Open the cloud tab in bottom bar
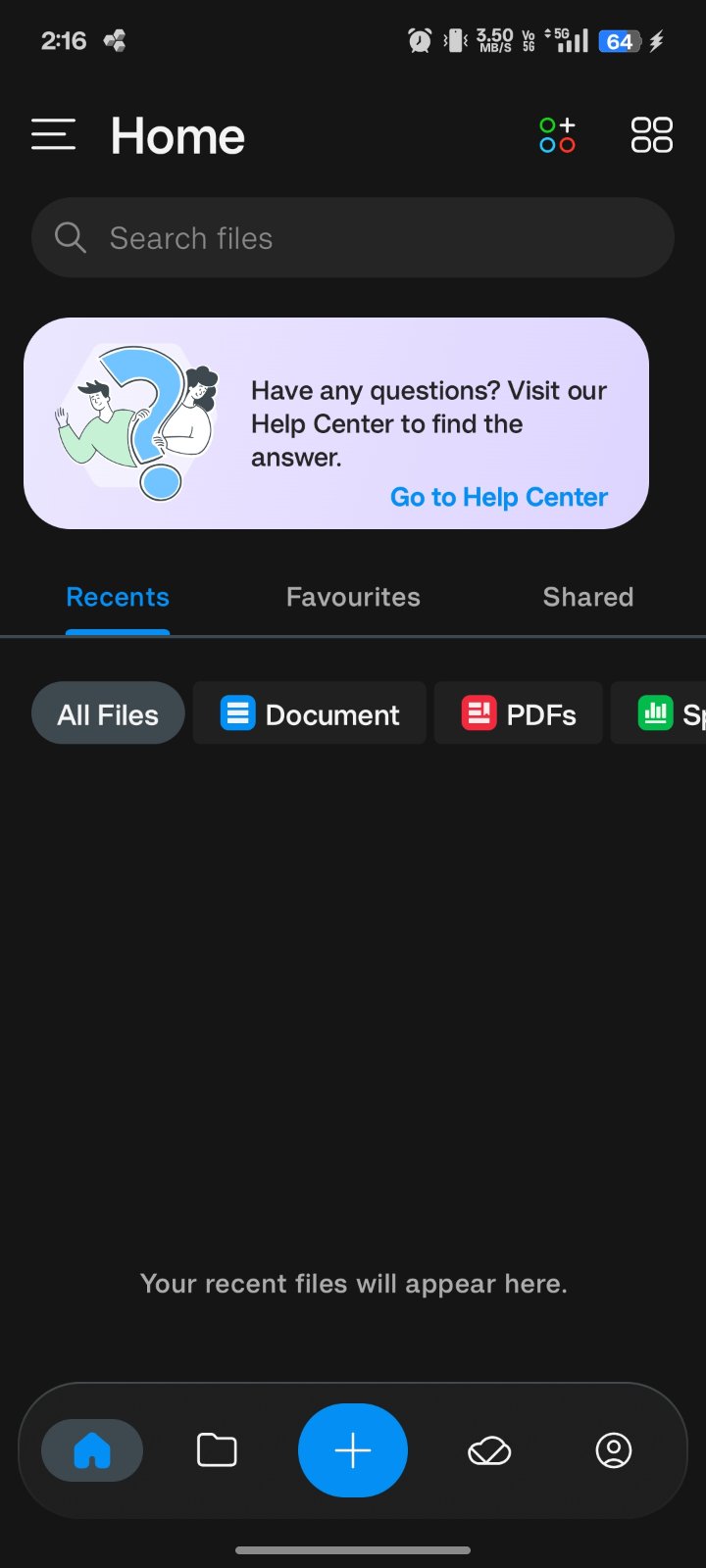This screenshot has width=706, height=1568. [x=489, y=1450]
